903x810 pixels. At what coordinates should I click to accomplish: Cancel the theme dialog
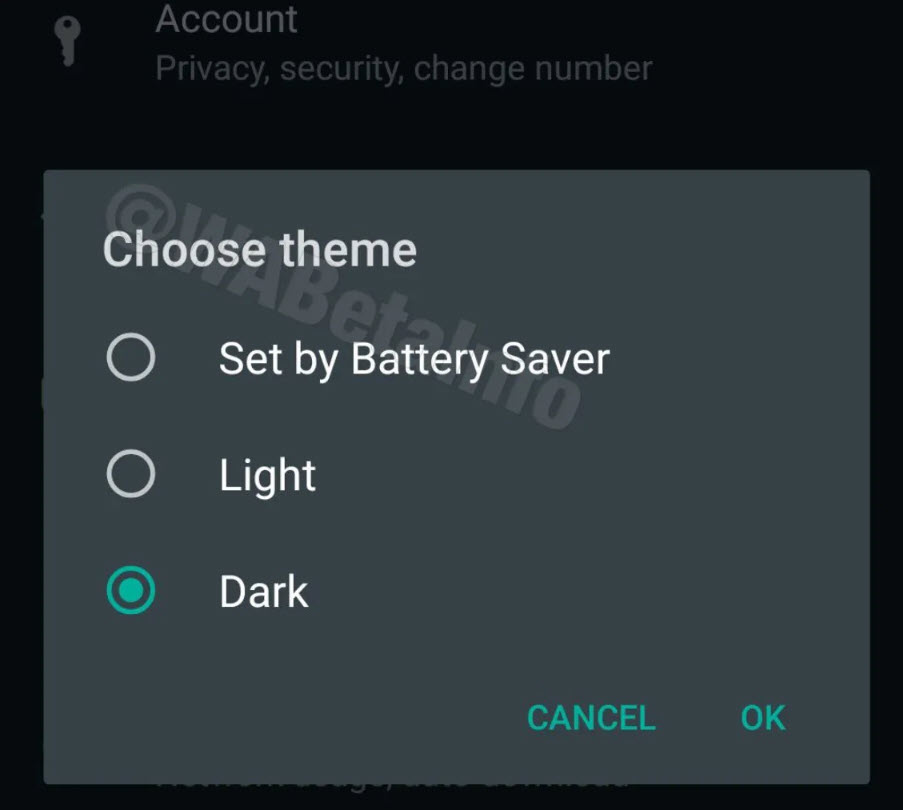(591, 717)
